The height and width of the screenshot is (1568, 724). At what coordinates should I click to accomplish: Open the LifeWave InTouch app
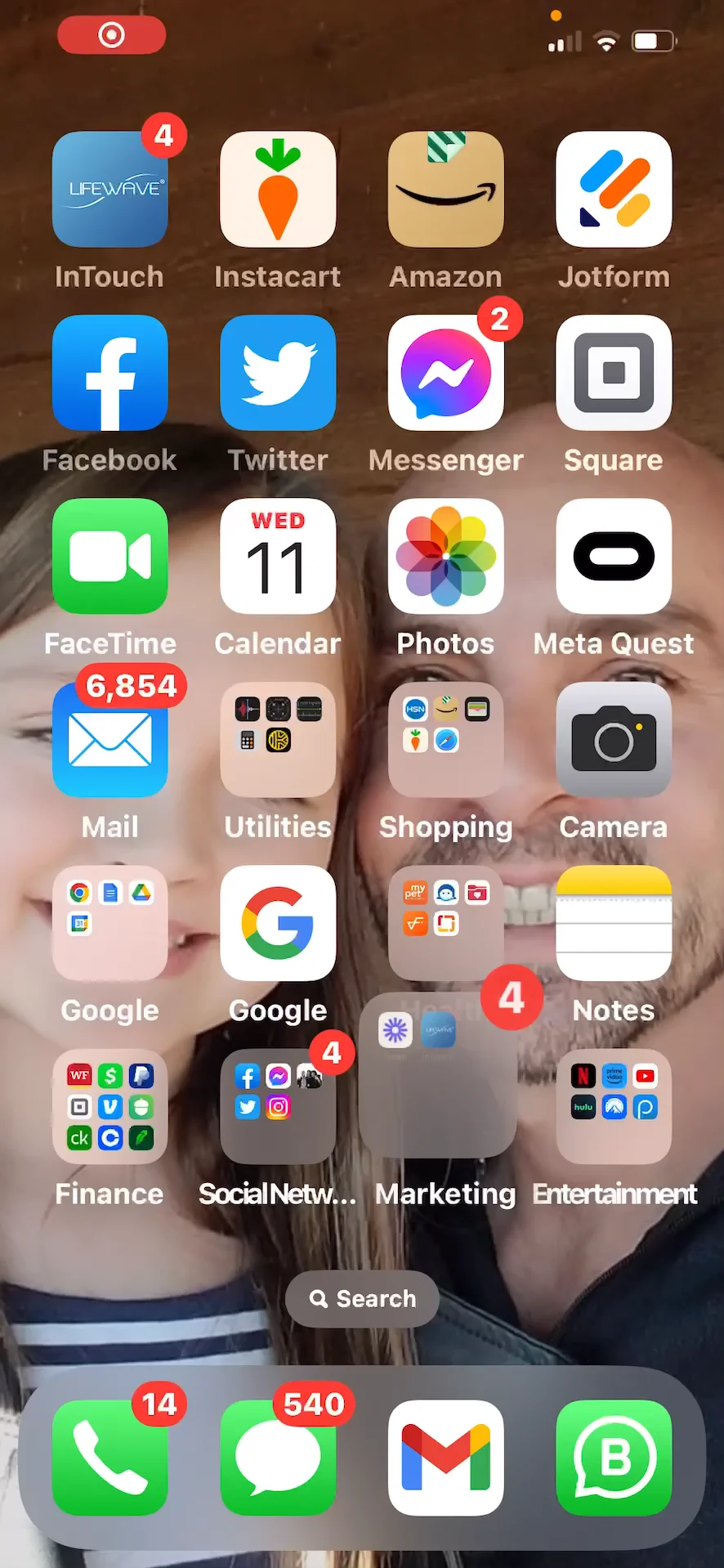click(110, 190)
